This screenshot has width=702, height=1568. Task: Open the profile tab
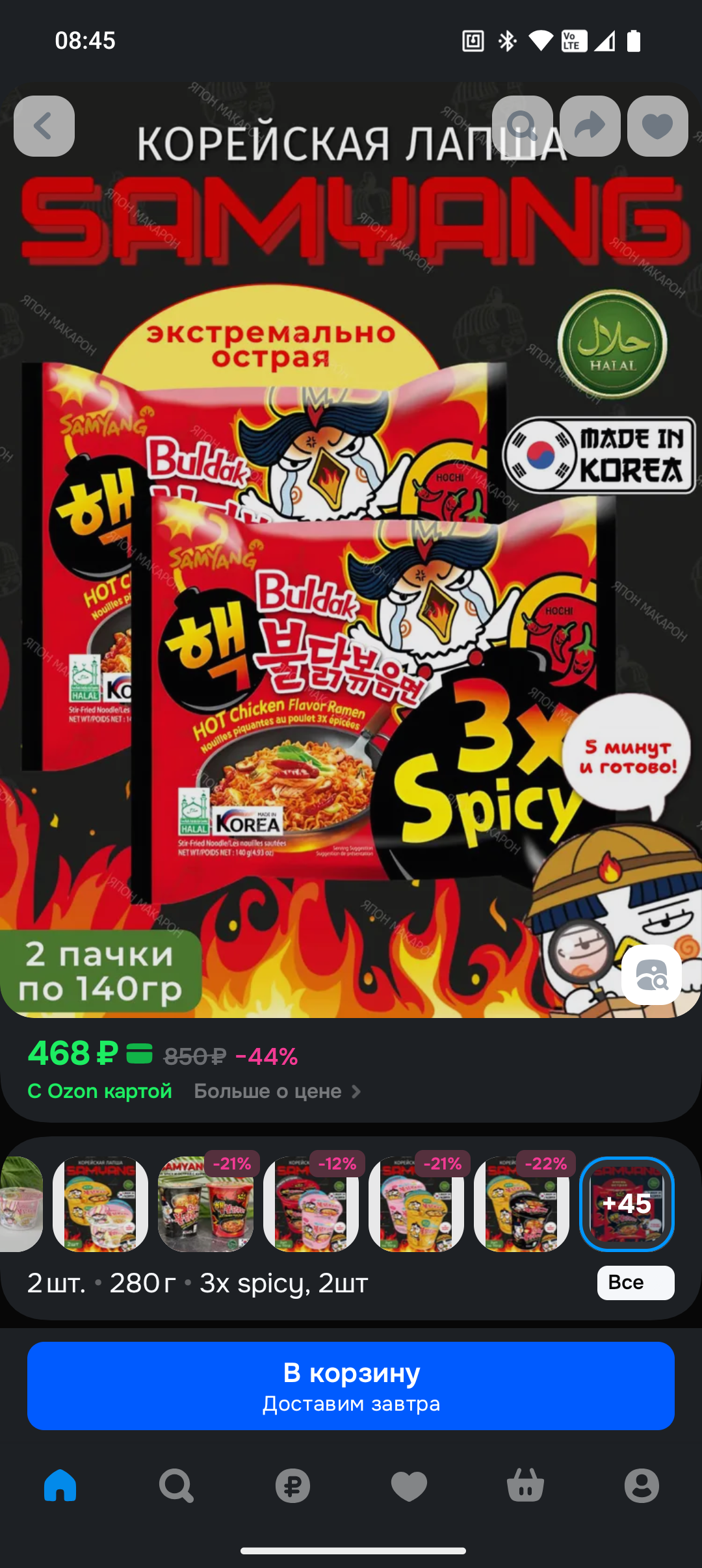[642, 1485]
